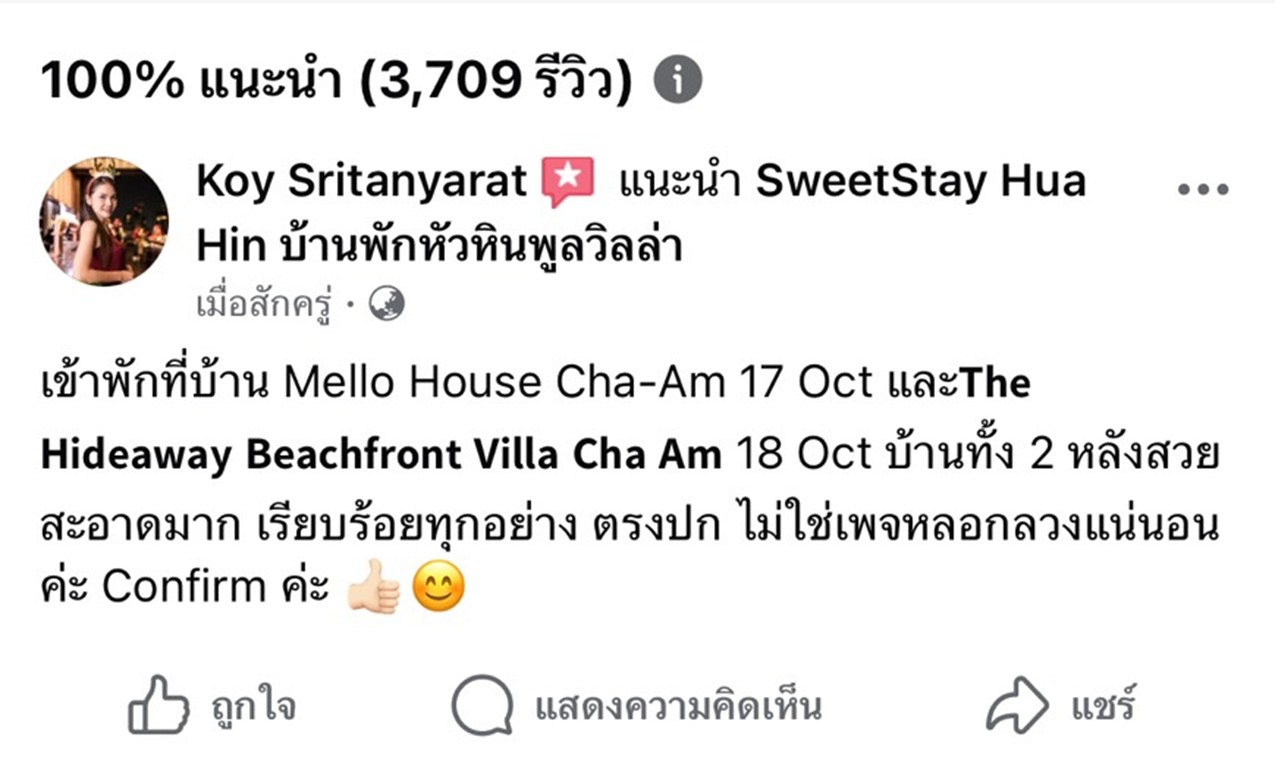Like Koy Sritanyarat's review (ถูกใจ)
Image resolution: width=1275 pixels, height=766 pixels.
coord(212,707)
